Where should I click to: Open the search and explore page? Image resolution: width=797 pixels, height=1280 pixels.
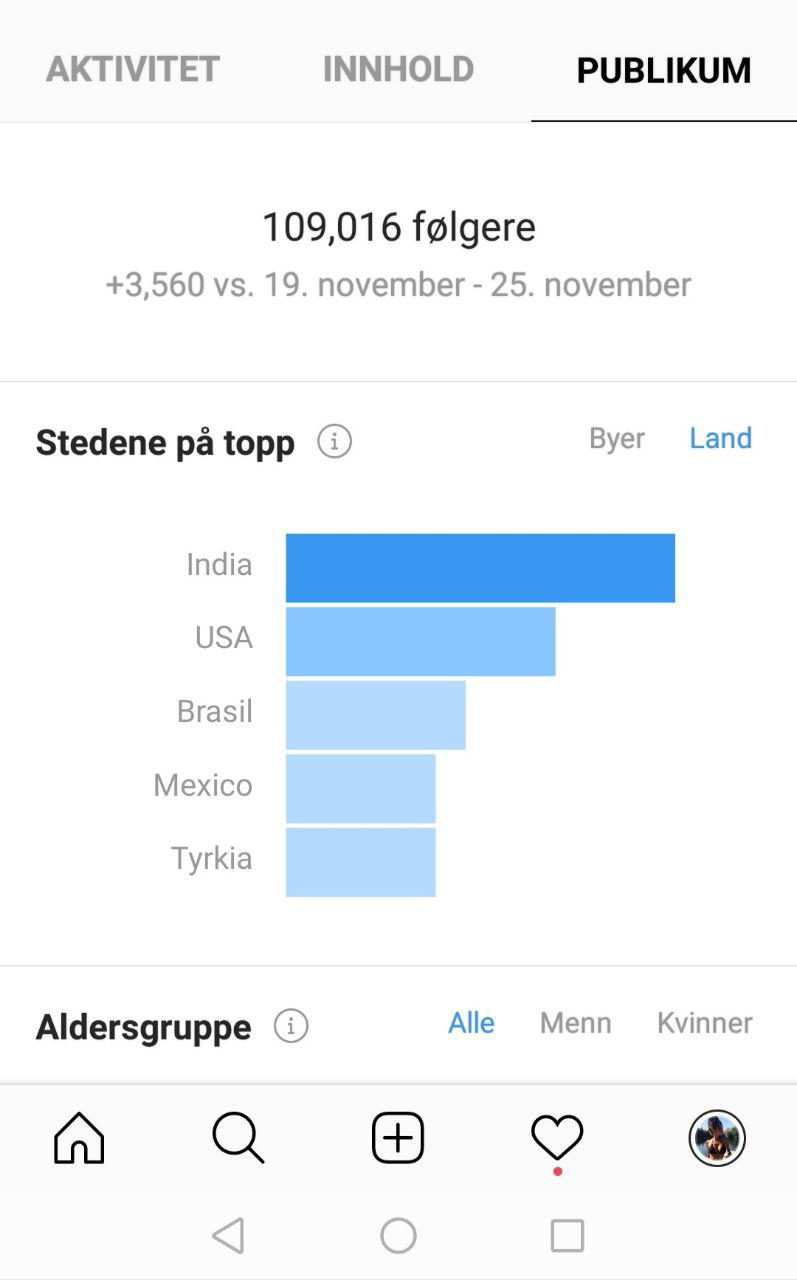(238, 1138)
